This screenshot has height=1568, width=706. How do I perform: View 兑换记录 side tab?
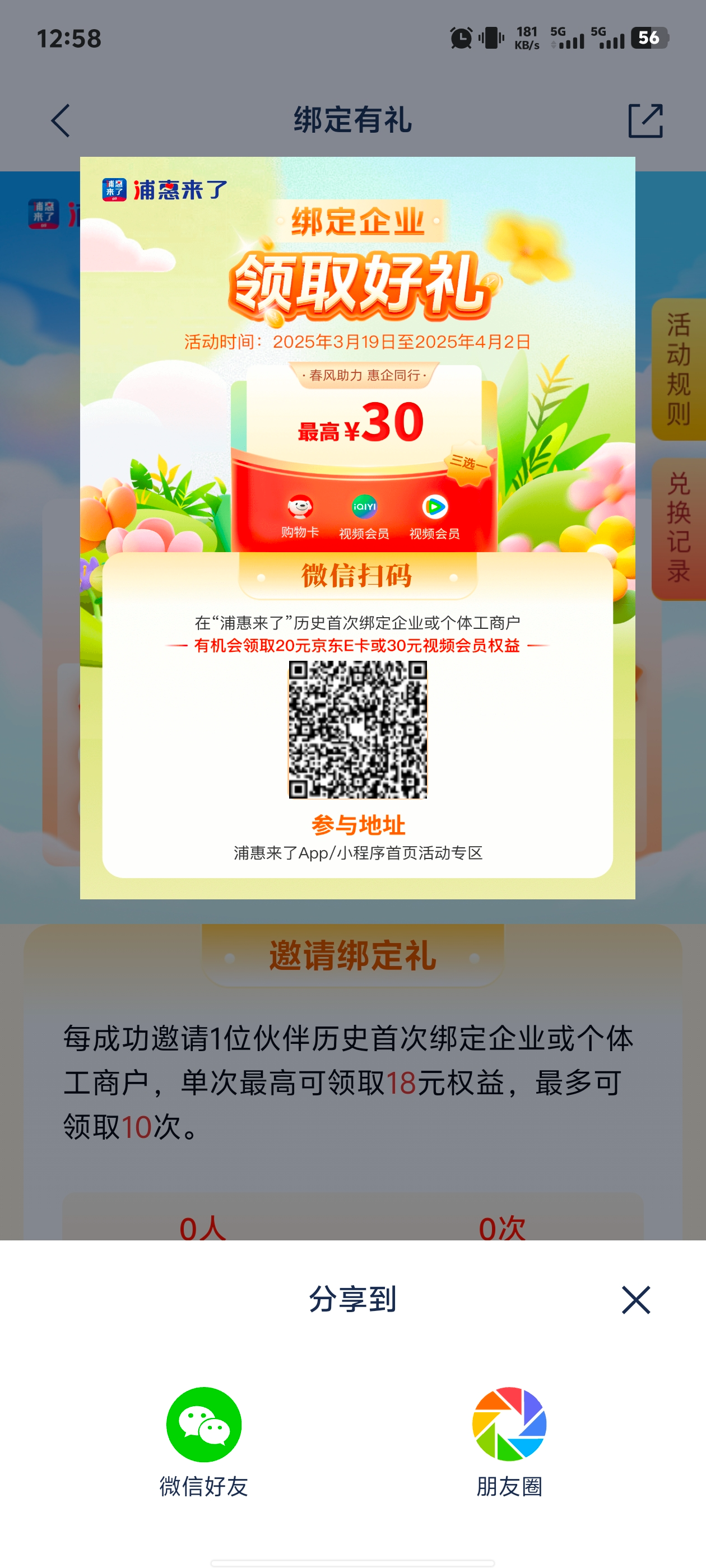[678, 528]
